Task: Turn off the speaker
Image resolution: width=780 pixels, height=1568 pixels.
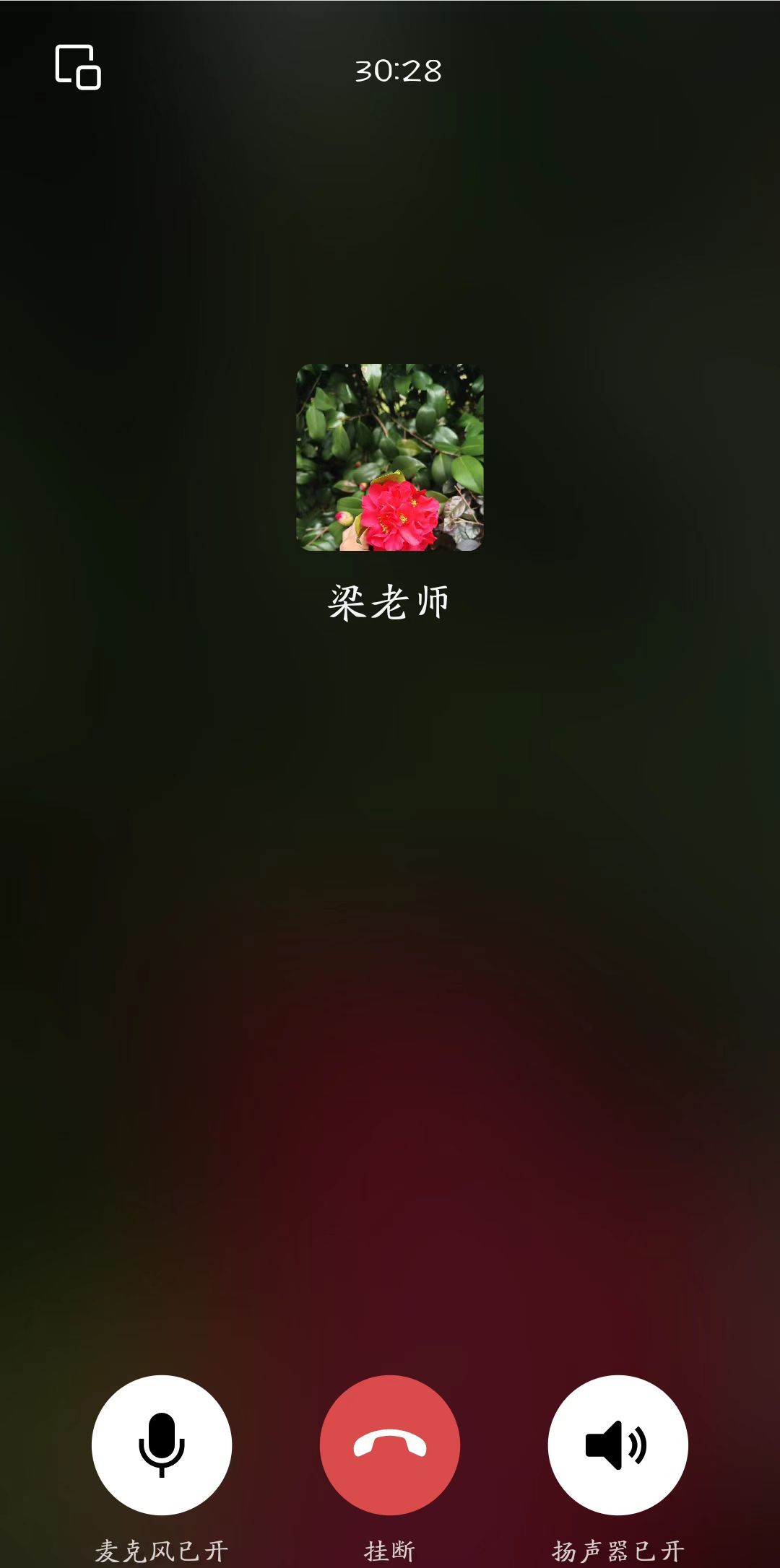Action: click(617, 1445)
